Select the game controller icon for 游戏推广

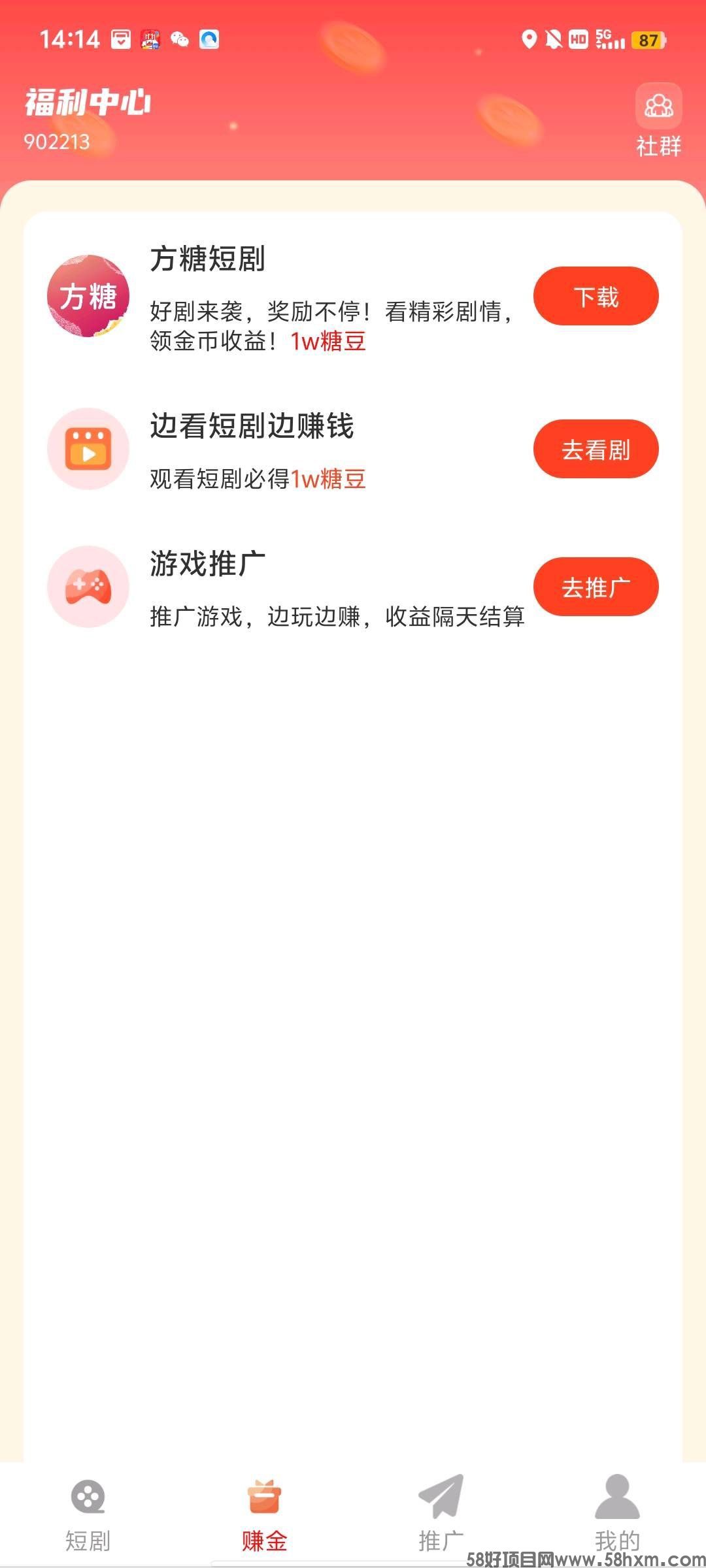89,586
